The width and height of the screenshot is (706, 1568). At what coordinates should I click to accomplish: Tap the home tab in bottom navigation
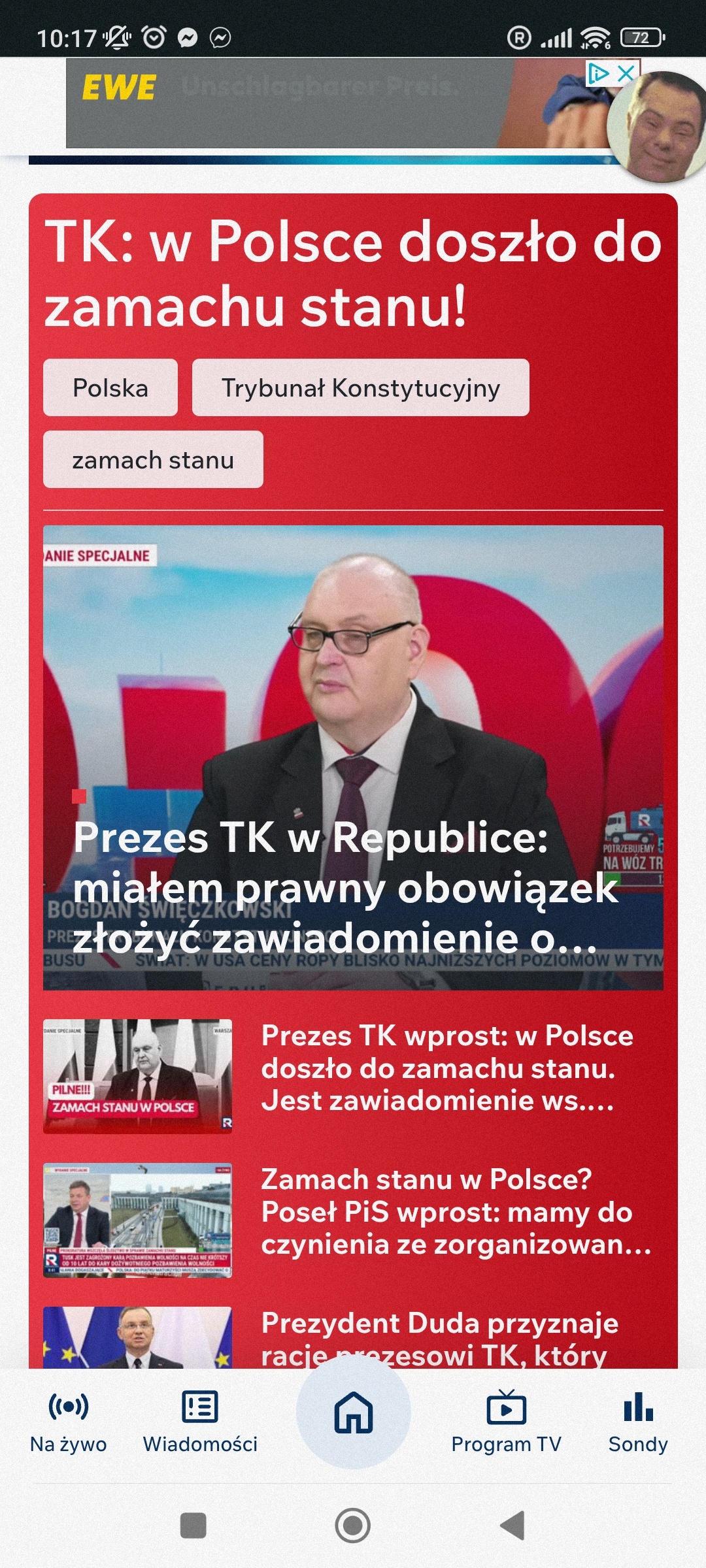pyautogui.click(x=353, y=1413)
